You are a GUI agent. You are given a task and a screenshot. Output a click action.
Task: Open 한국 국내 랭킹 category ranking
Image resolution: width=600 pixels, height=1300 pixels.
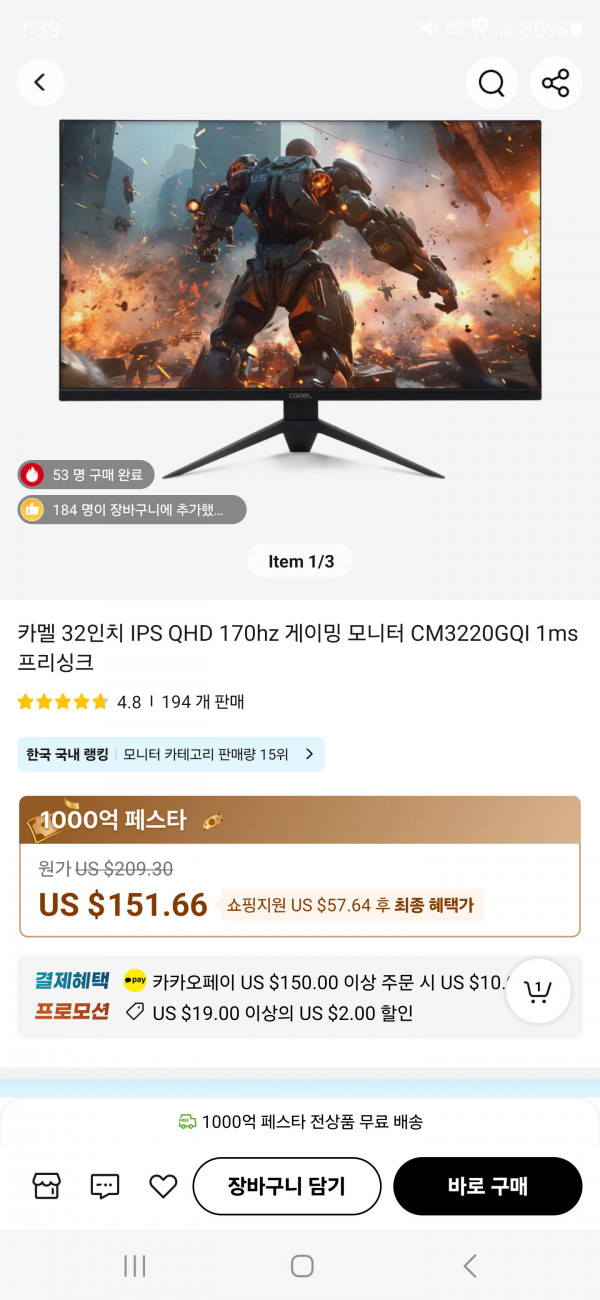171,754
